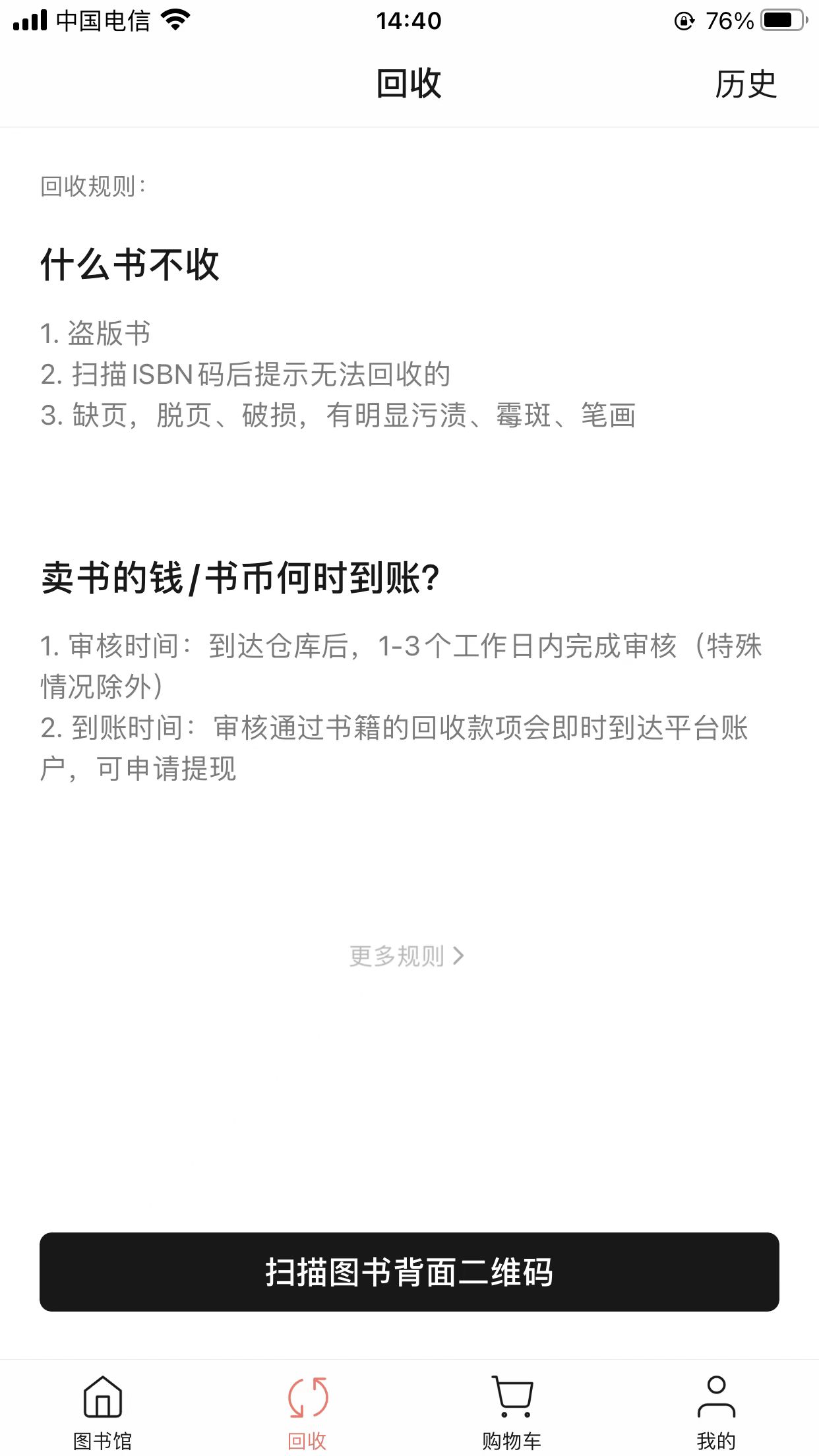Tap the 14:40 time in status bar
This screenshot has height=1456, width=819.
(409, 20)
